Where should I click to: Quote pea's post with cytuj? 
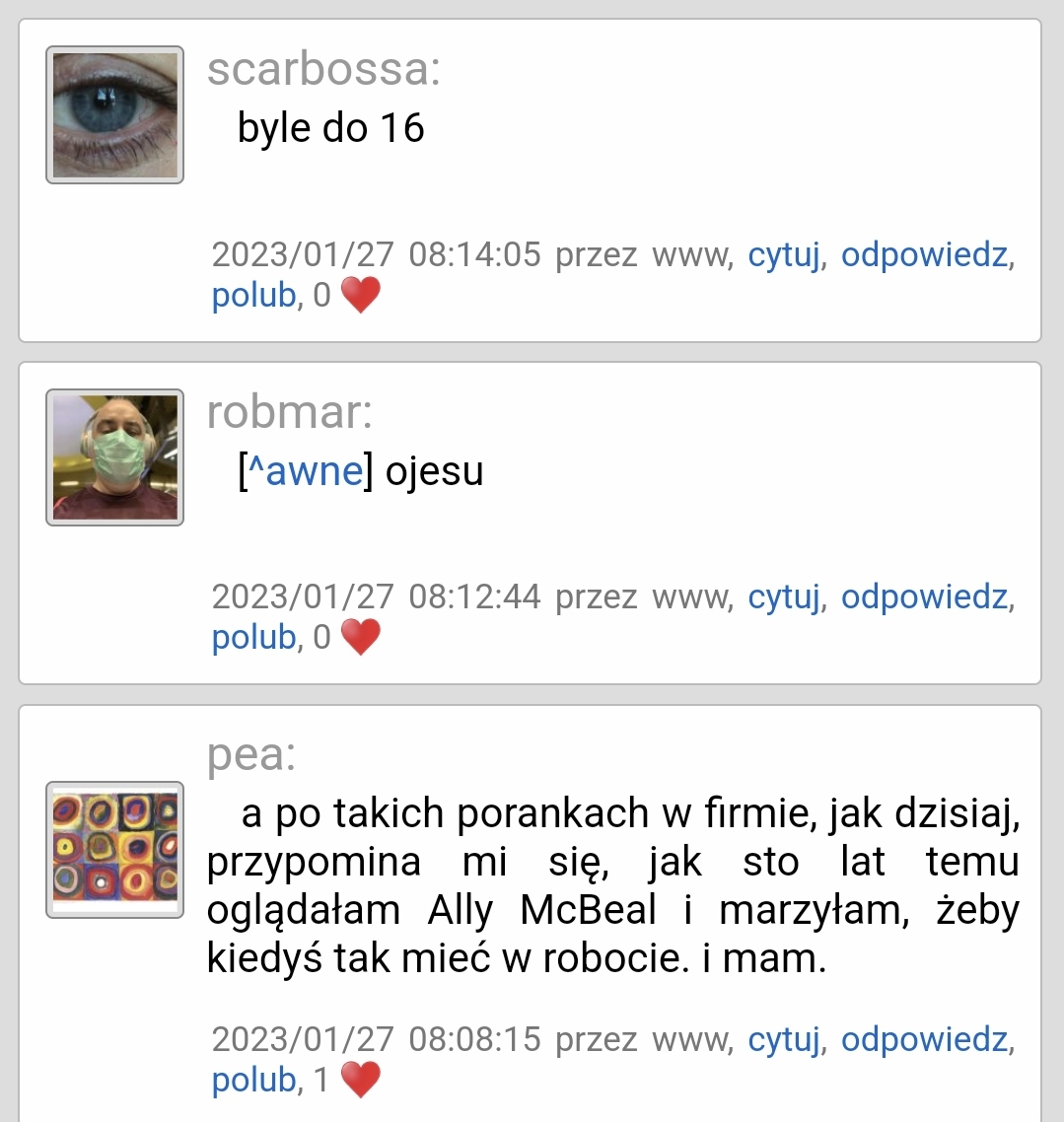pyautogui.click(x=784, y=1039)
